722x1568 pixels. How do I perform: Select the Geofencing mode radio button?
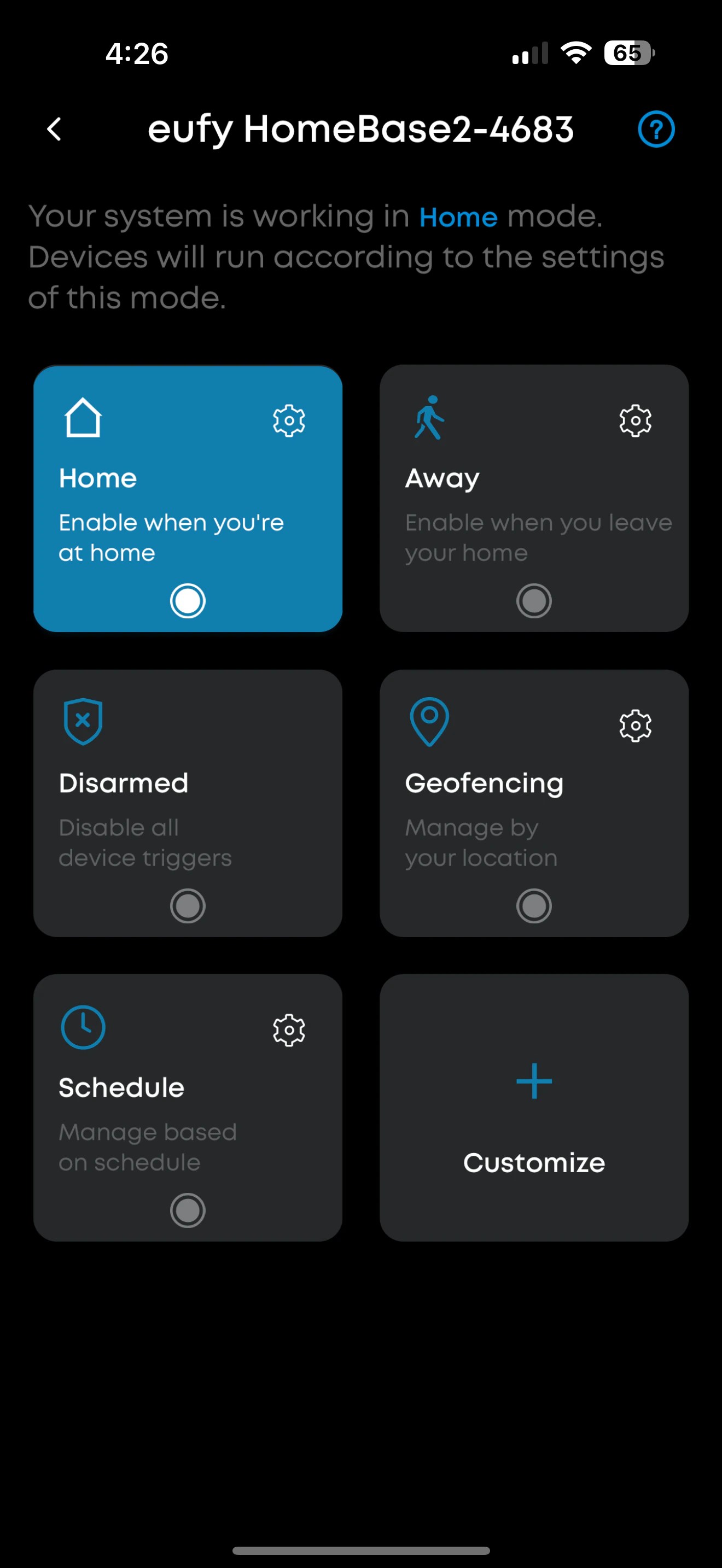coord(534,906)
